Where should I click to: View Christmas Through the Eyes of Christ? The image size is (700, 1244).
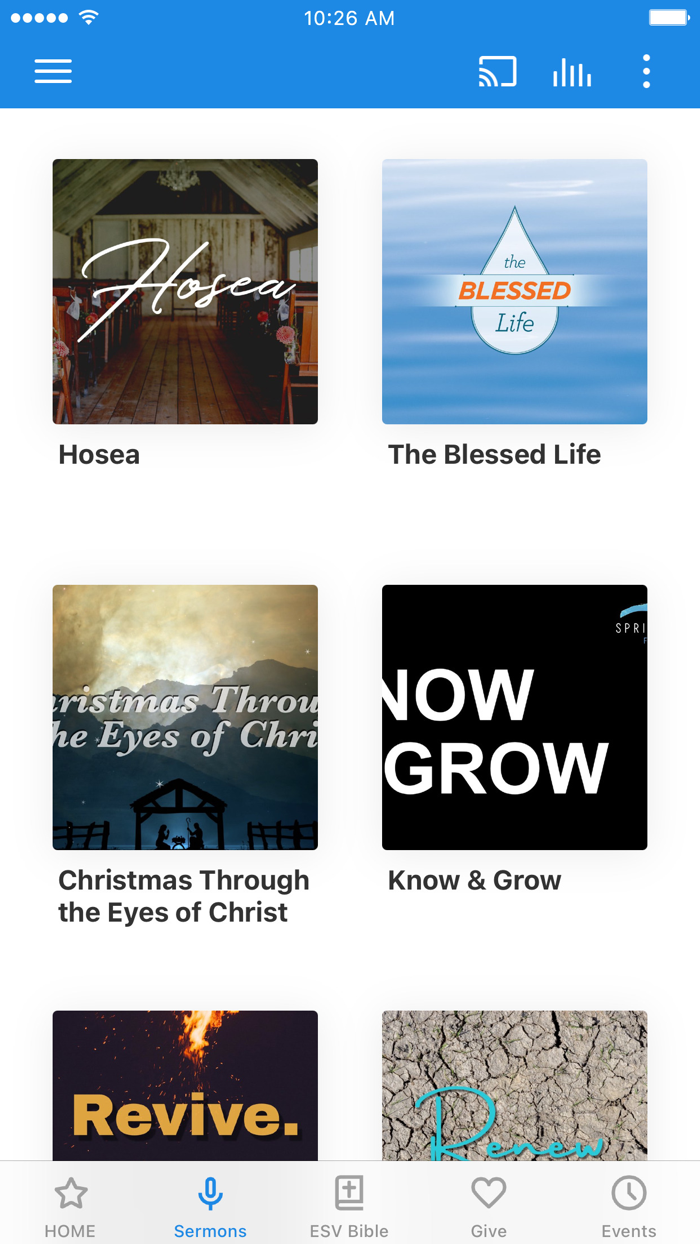coord(185,717)
